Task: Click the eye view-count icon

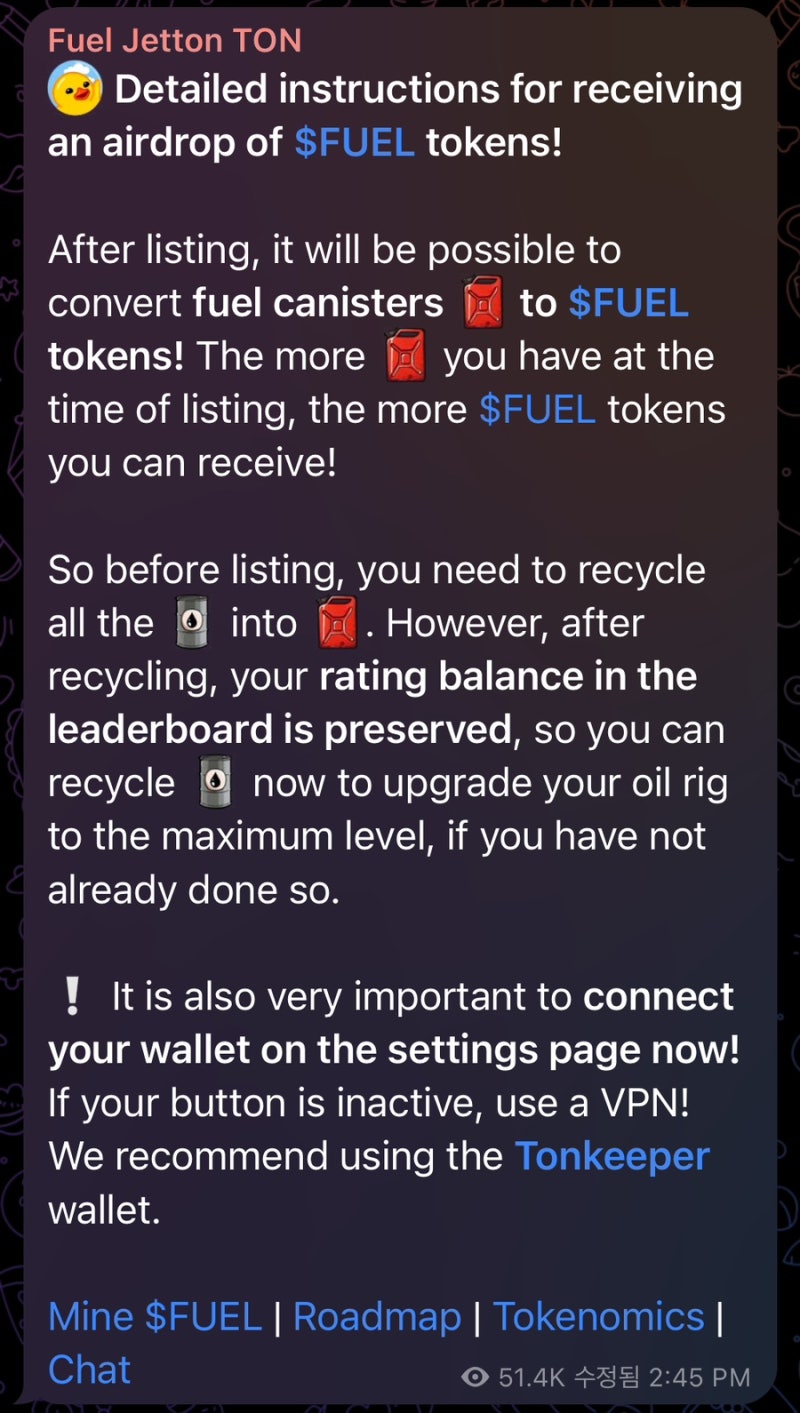Action: (478, 1375)
